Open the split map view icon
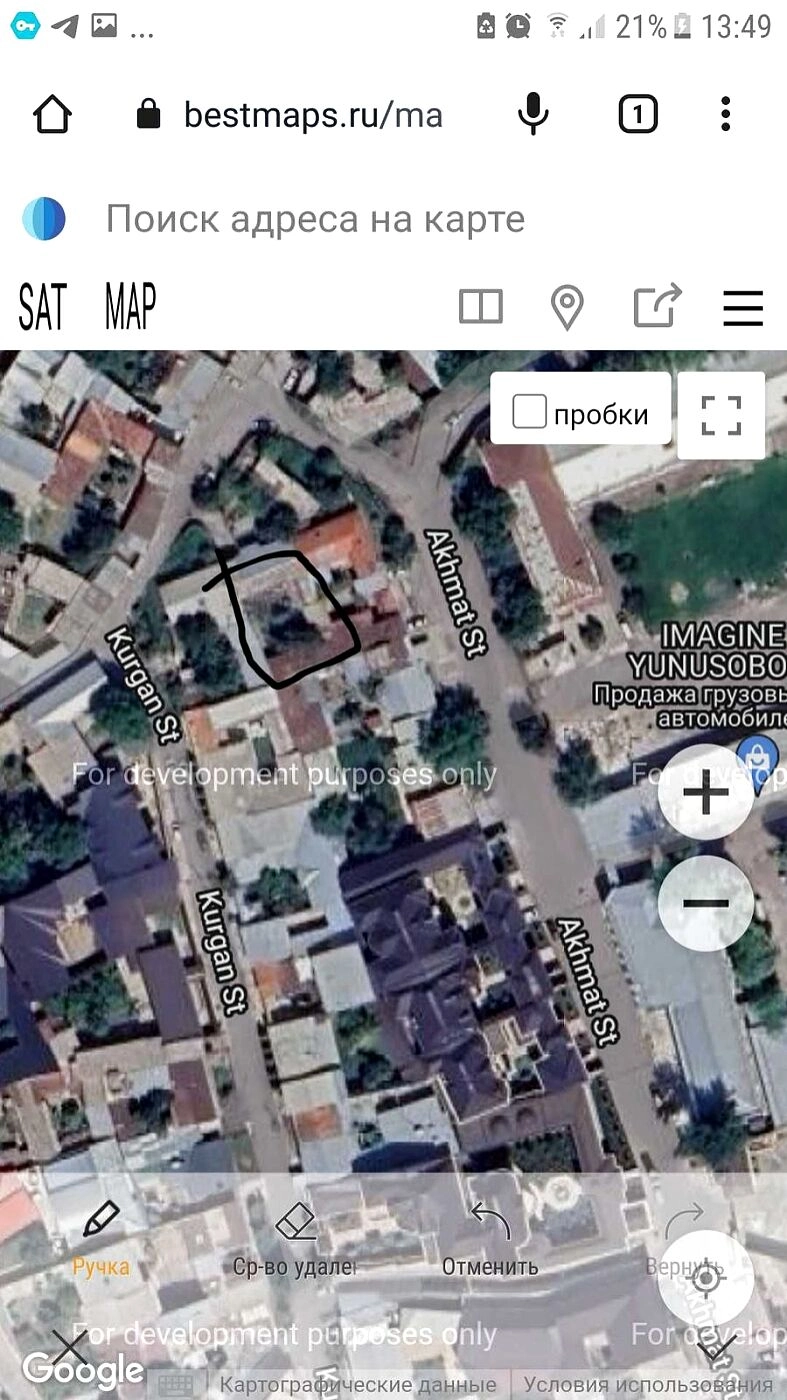The height and width of the screenshot is (1400, 787). [x=481, y=307]
